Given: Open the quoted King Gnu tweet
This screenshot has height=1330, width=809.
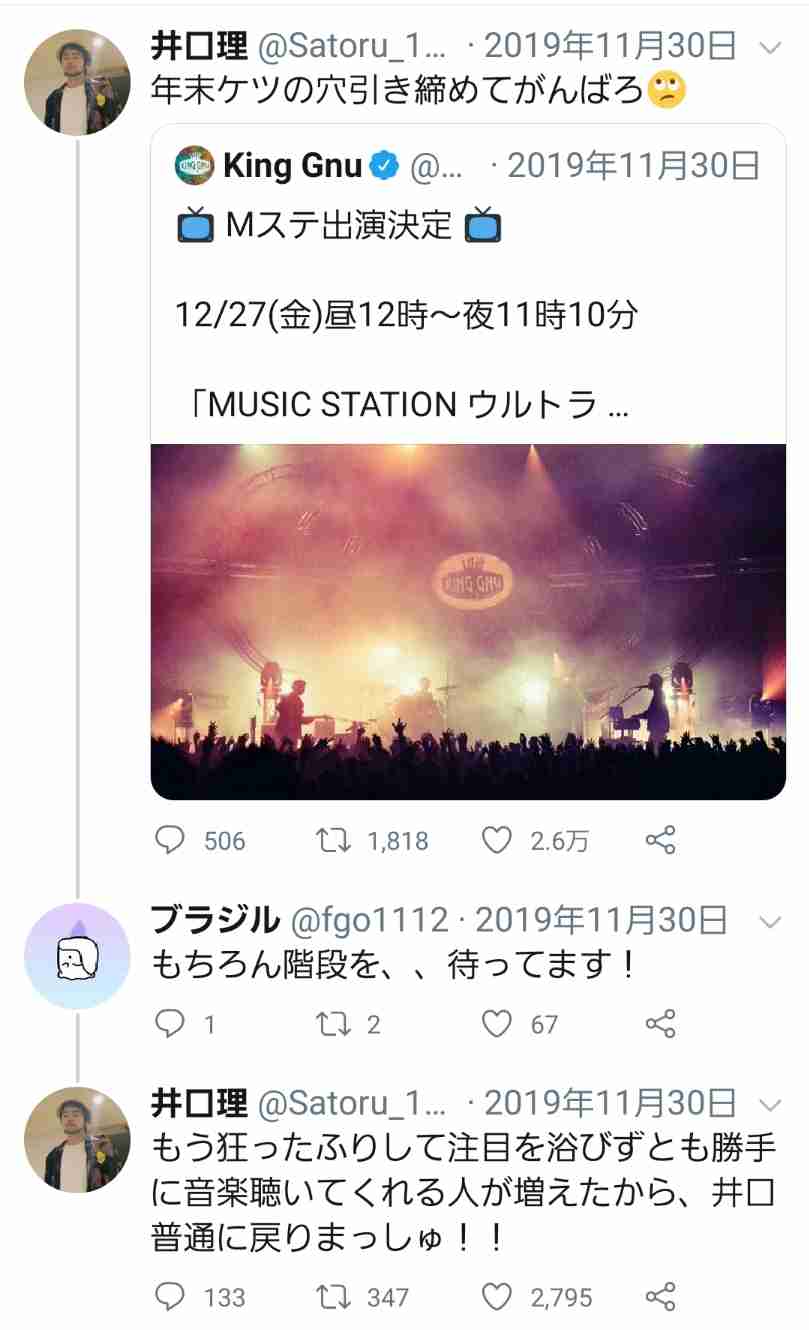Looking at the screenshot, I should click(x=468, y=290).
